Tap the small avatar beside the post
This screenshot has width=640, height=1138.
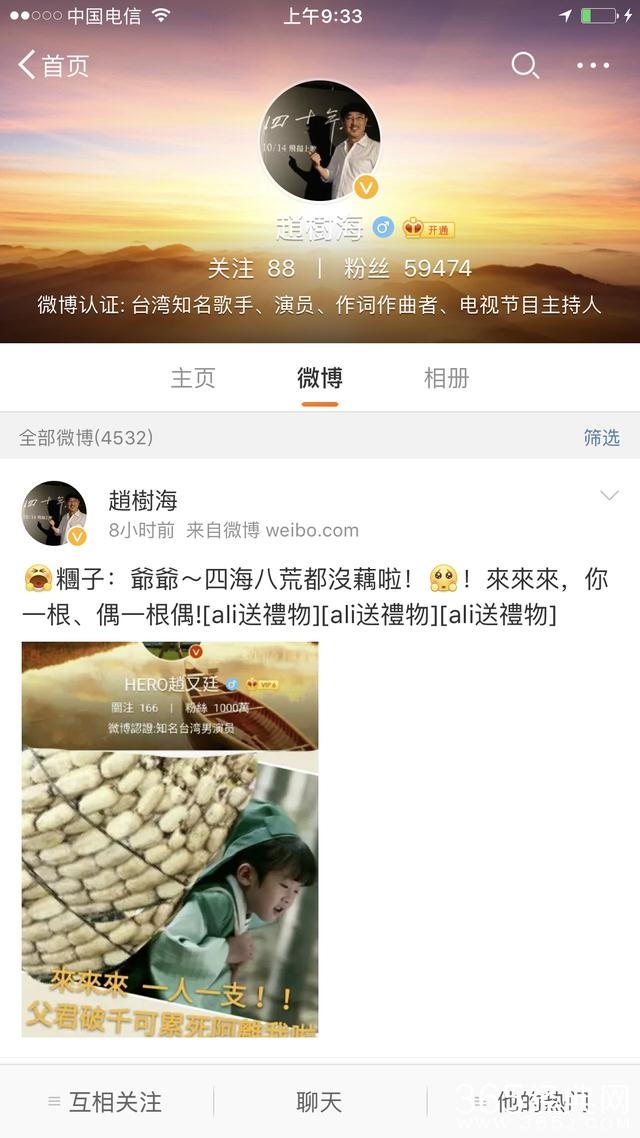tap(55, 513)
